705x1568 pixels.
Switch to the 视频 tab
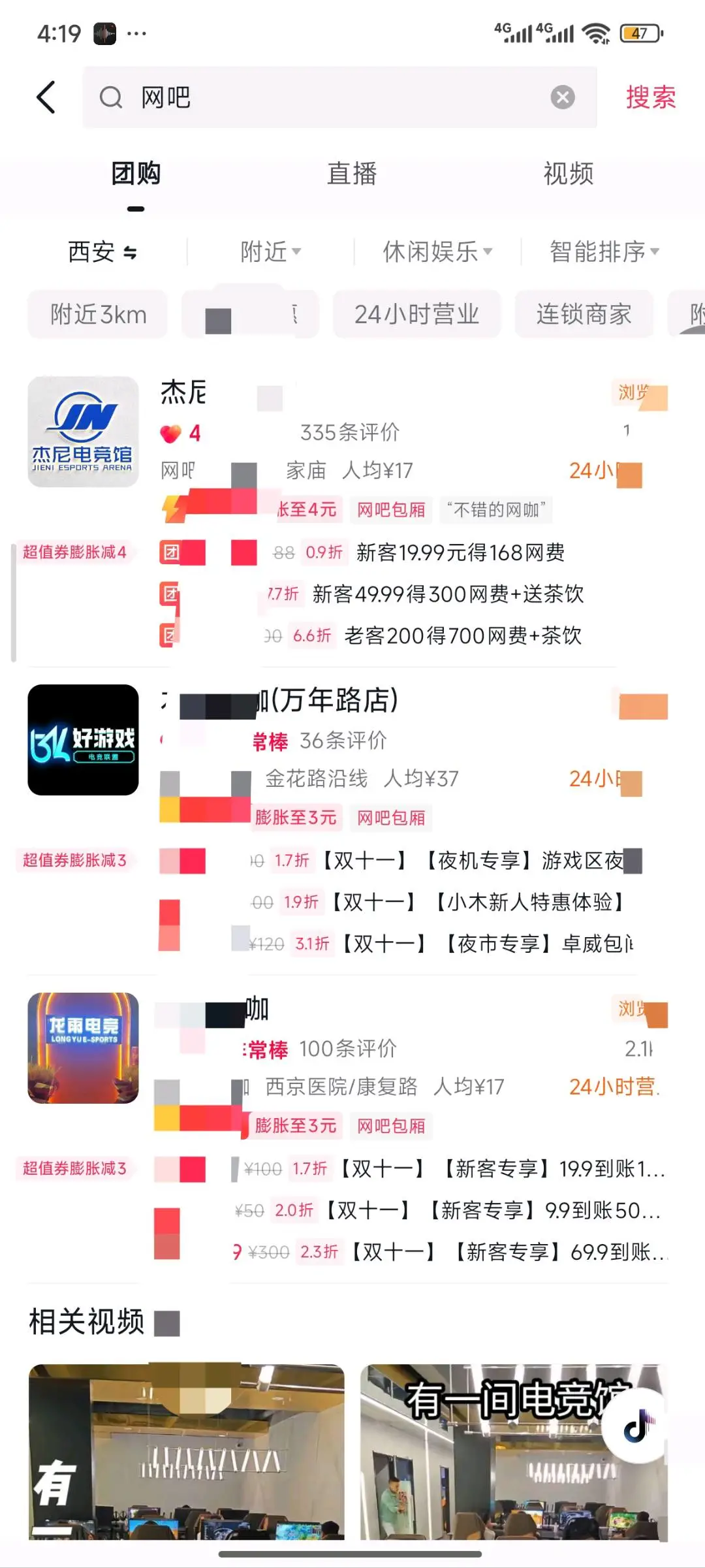click(x=567, y=174)
